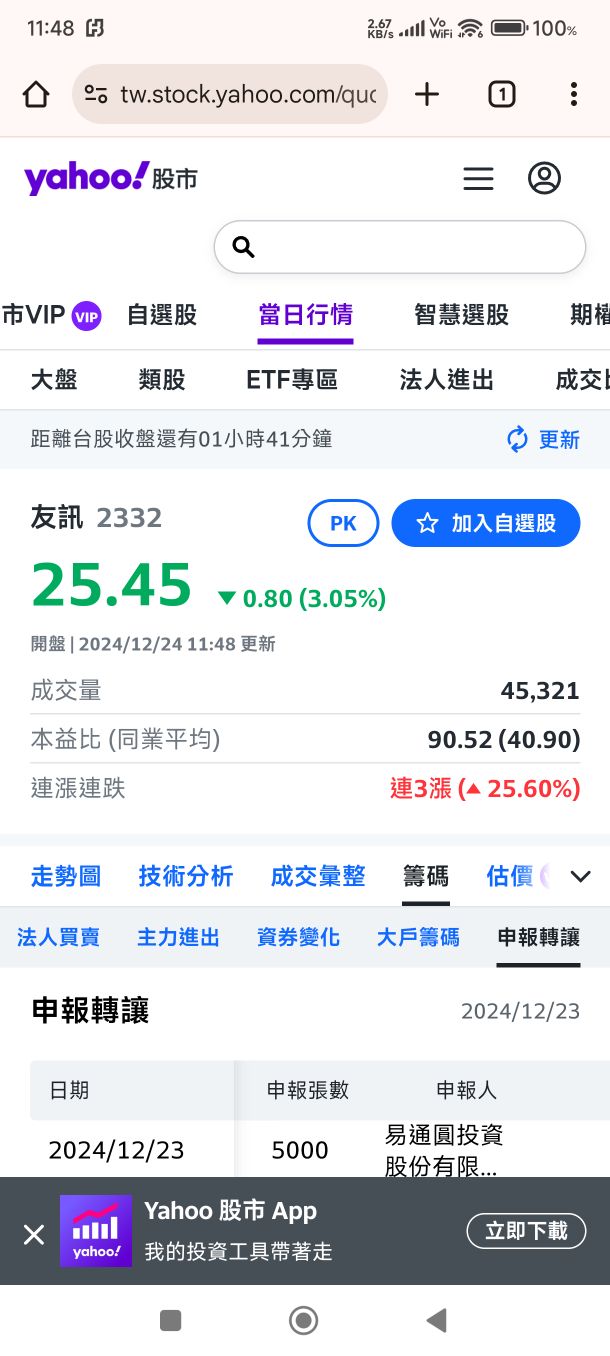
Task: Refresh quotes with the 更新 button
Action: tap(543, 439)
